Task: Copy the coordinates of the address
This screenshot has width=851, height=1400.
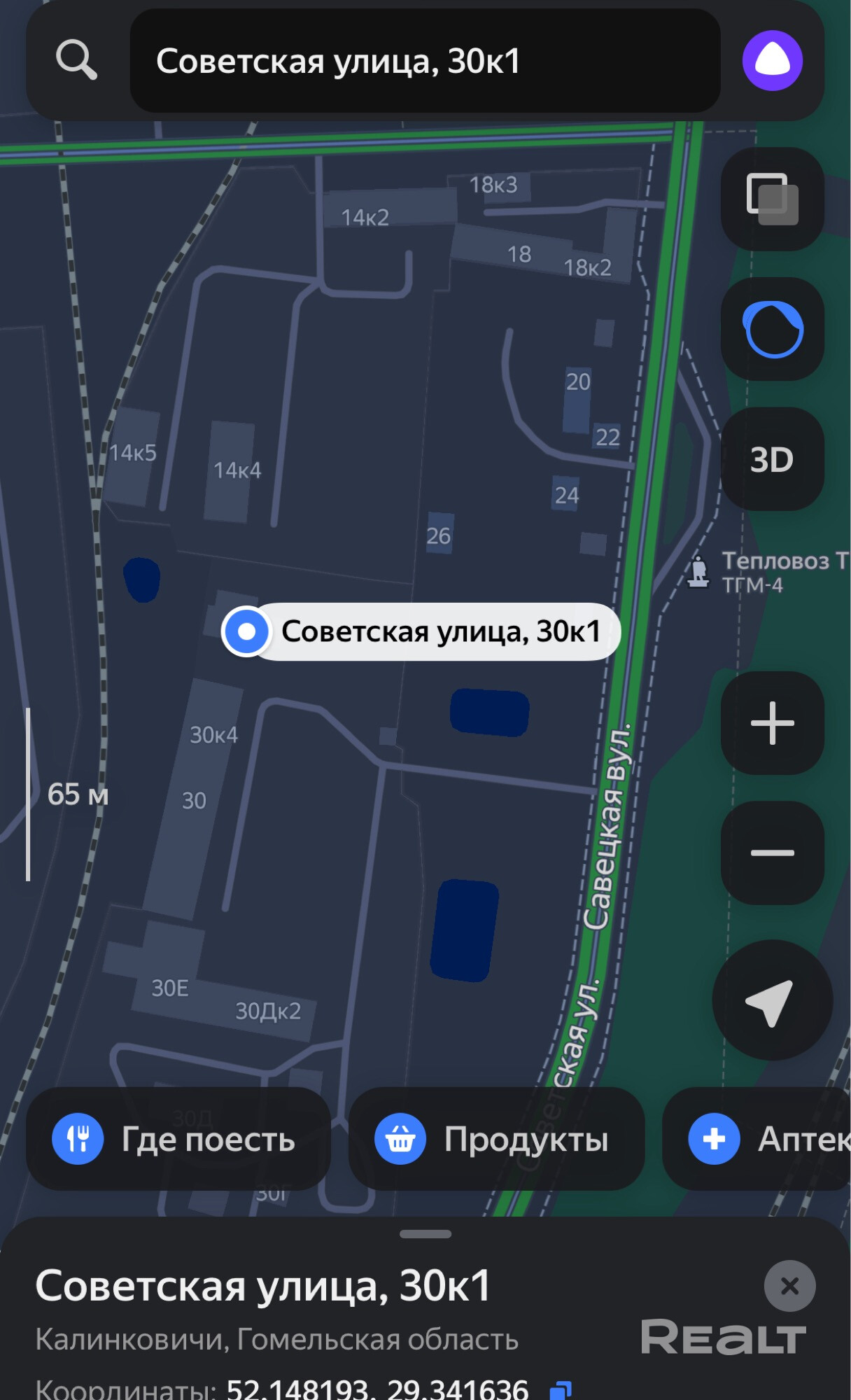Action: click(x=561, y=1389)
